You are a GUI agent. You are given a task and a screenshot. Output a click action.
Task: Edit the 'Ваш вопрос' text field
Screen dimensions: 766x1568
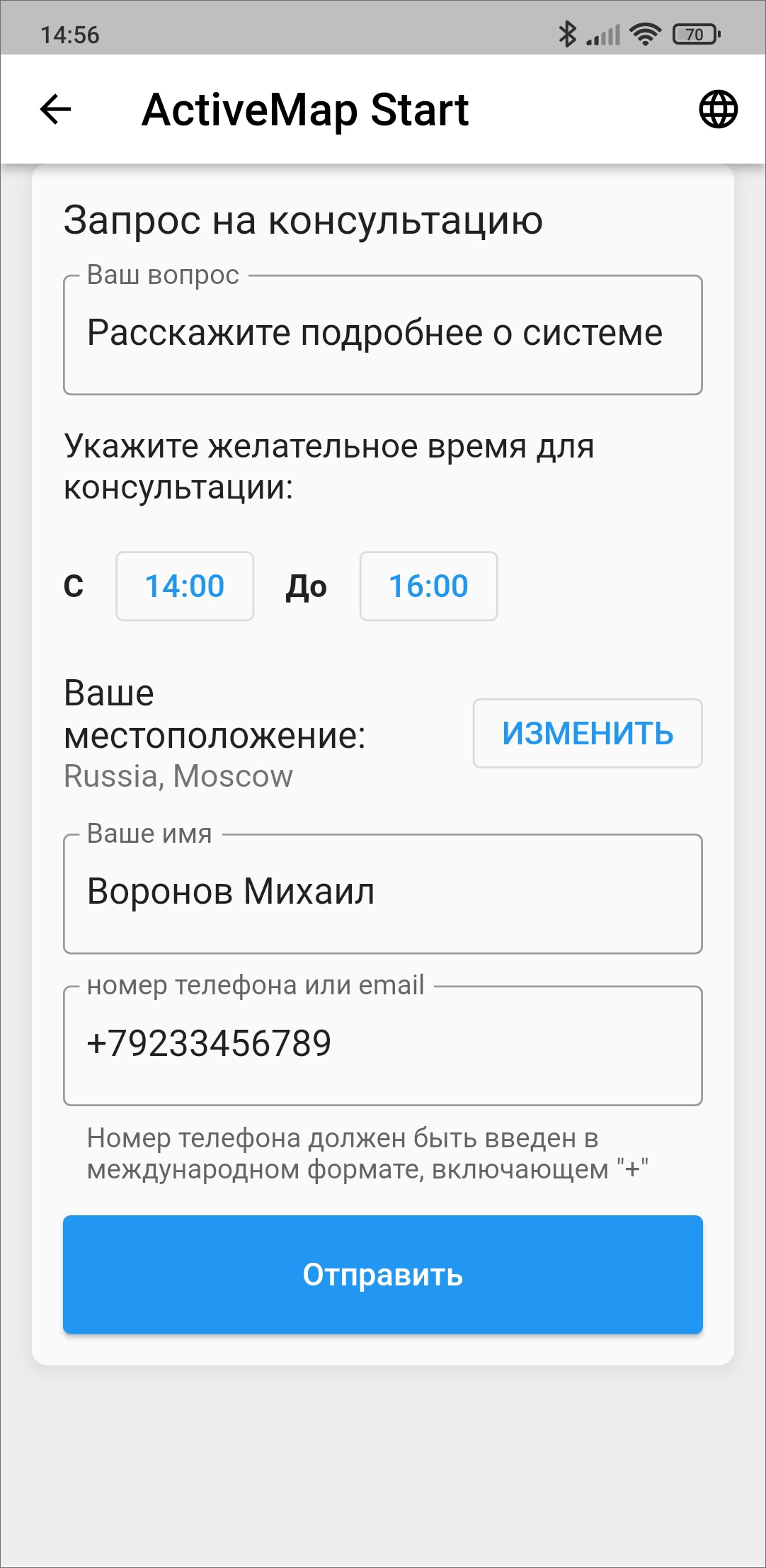(x=382, y=334)
